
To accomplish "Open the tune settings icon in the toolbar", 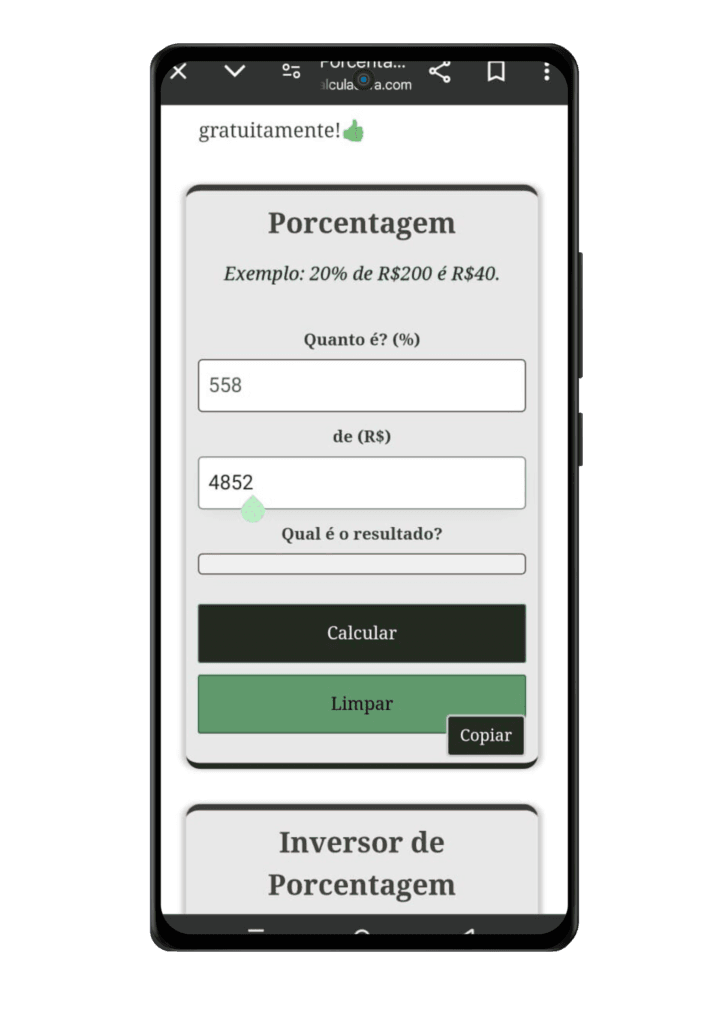I will 291,70.
